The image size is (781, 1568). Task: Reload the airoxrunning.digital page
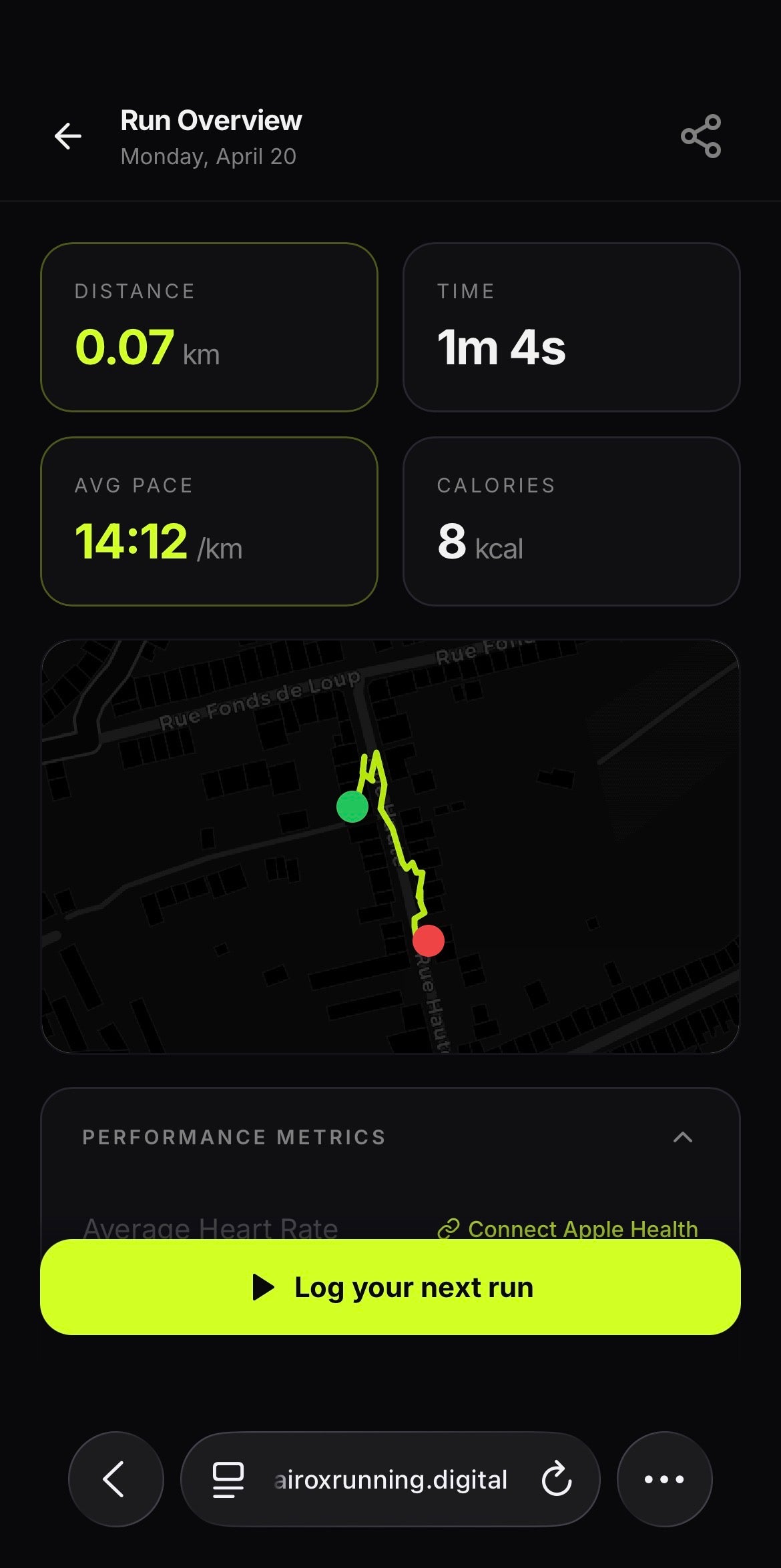click(x=556, y=1479)
